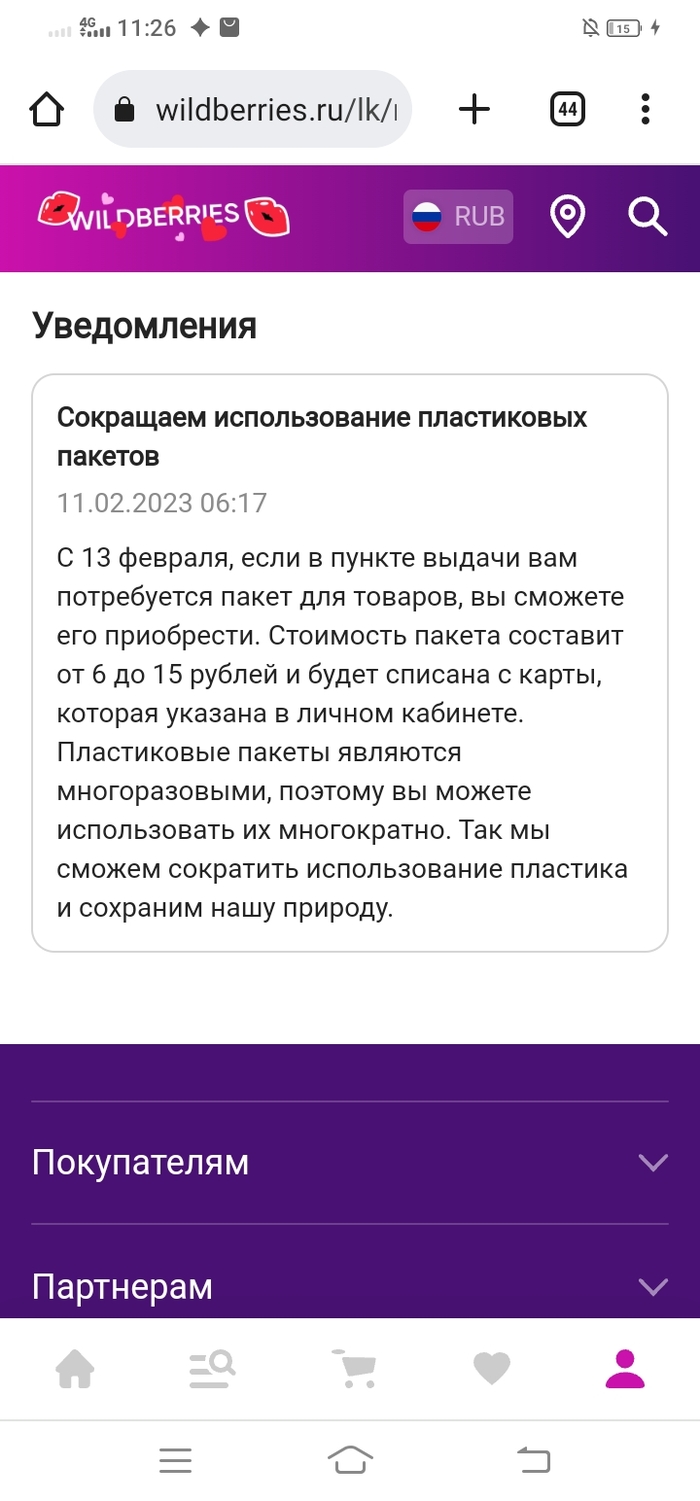Expand the Покупателям section
This screenshot has height=1501, width=700.
pyautogui.click(x=349, y=1162)
